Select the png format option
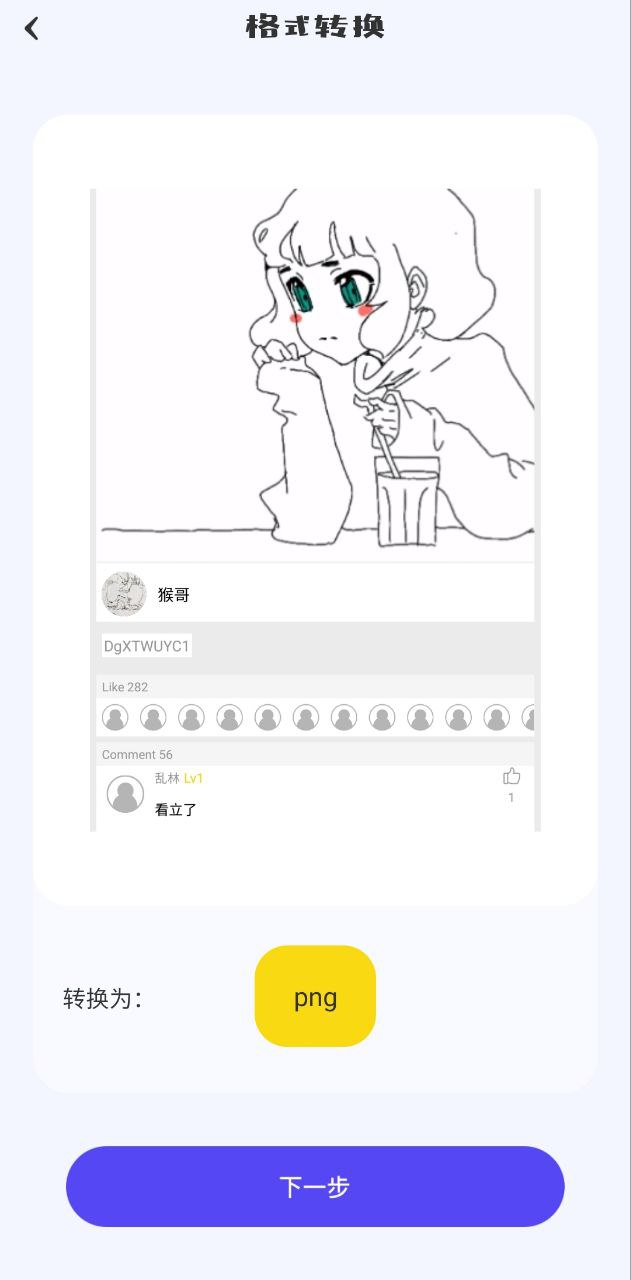Viewport: 631px width, 1280px height. coord(315,996)
